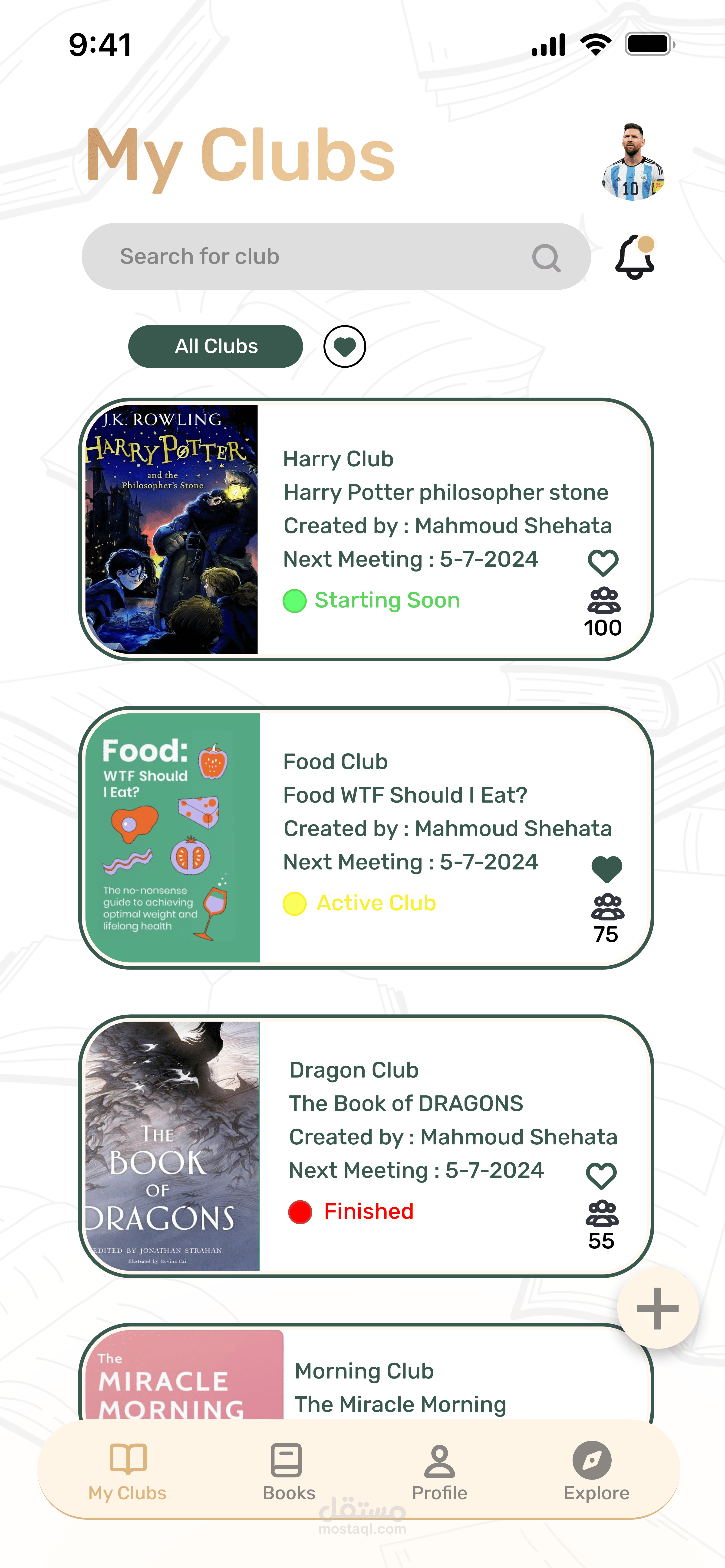This screenshot has width=725, height=1568.
Task: Show favorite clubs with the heart filter
Action: [345, 346]
